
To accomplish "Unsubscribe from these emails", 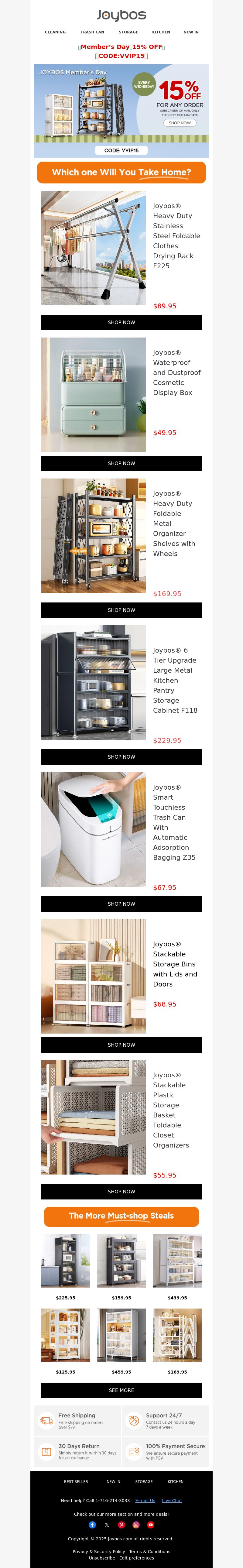I will pyautogui.click(x=102, y=1558).
